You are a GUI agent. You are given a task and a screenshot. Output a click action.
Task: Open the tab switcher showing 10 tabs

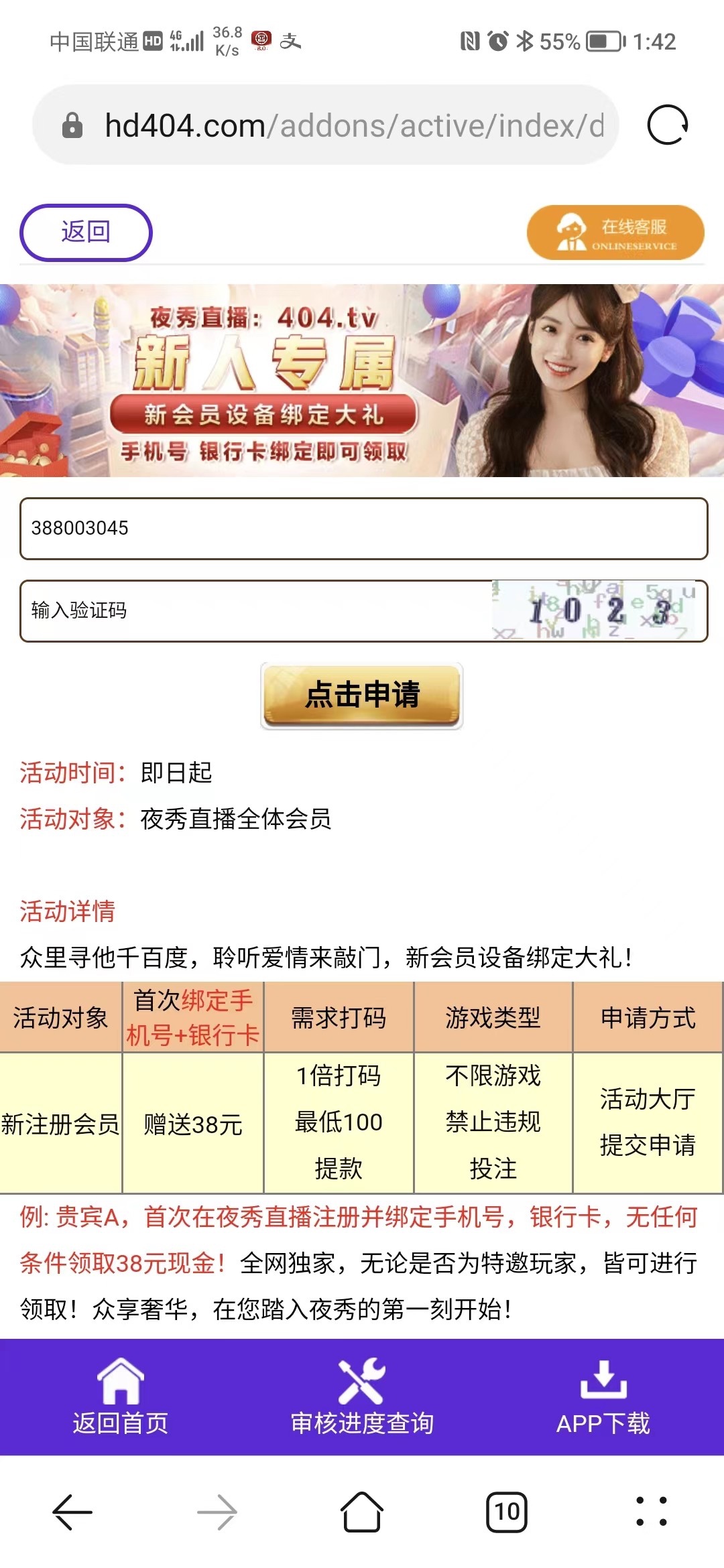(506, 1512)
